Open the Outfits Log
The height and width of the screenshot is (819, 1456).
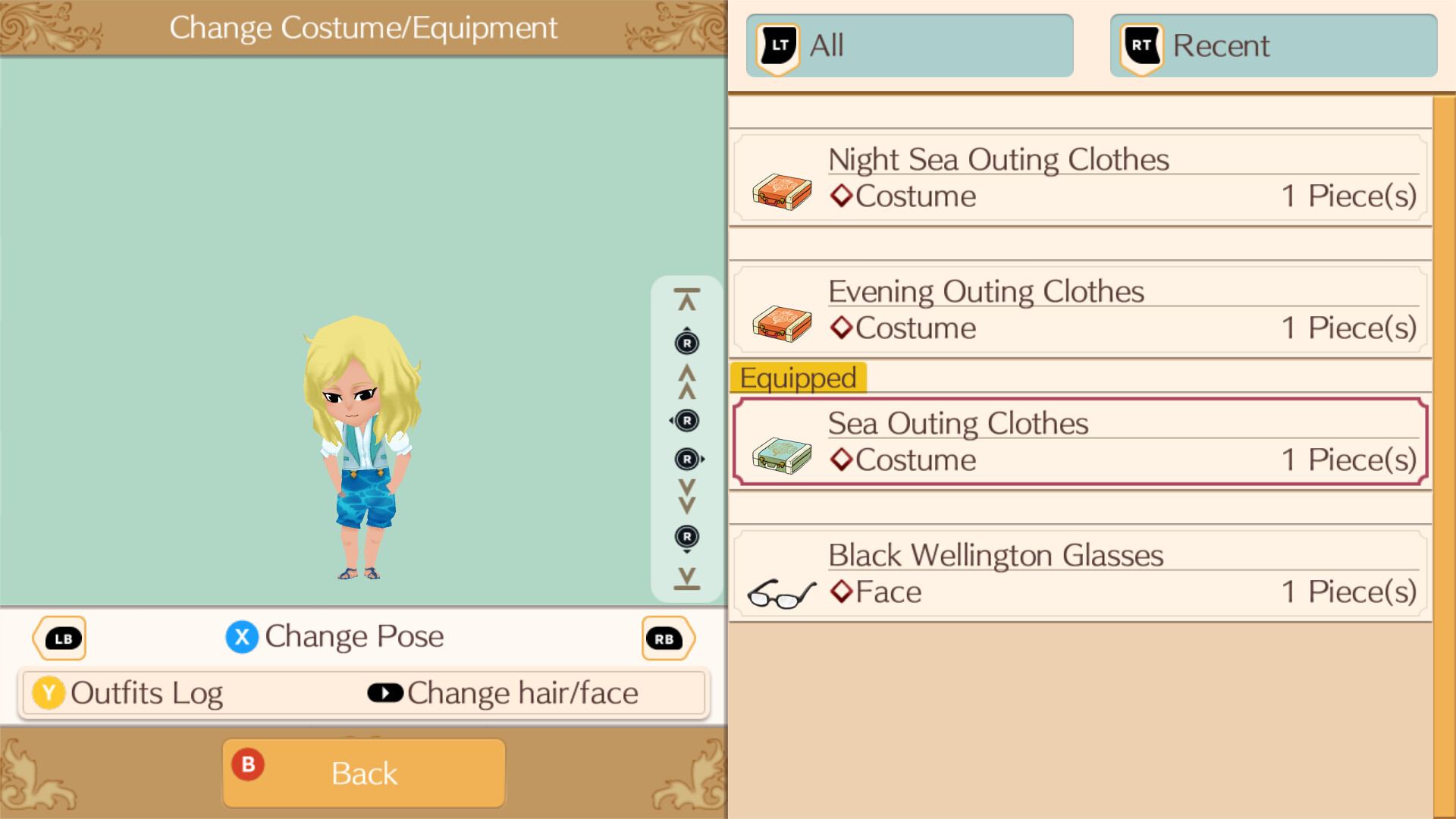[x=129, y=693]
